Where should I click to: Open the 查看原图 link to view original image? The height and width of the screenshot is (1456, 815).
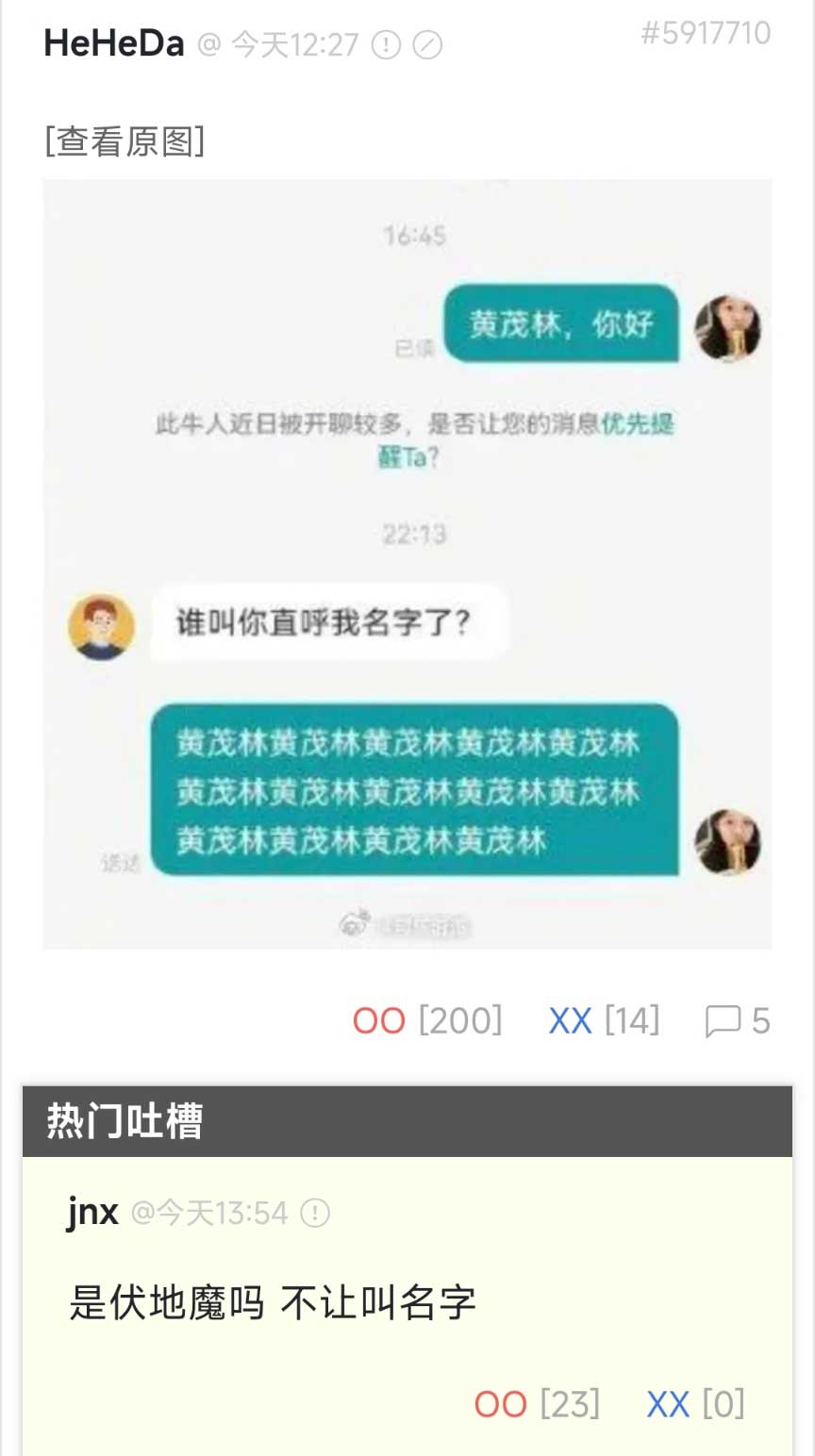pos(124,141)
